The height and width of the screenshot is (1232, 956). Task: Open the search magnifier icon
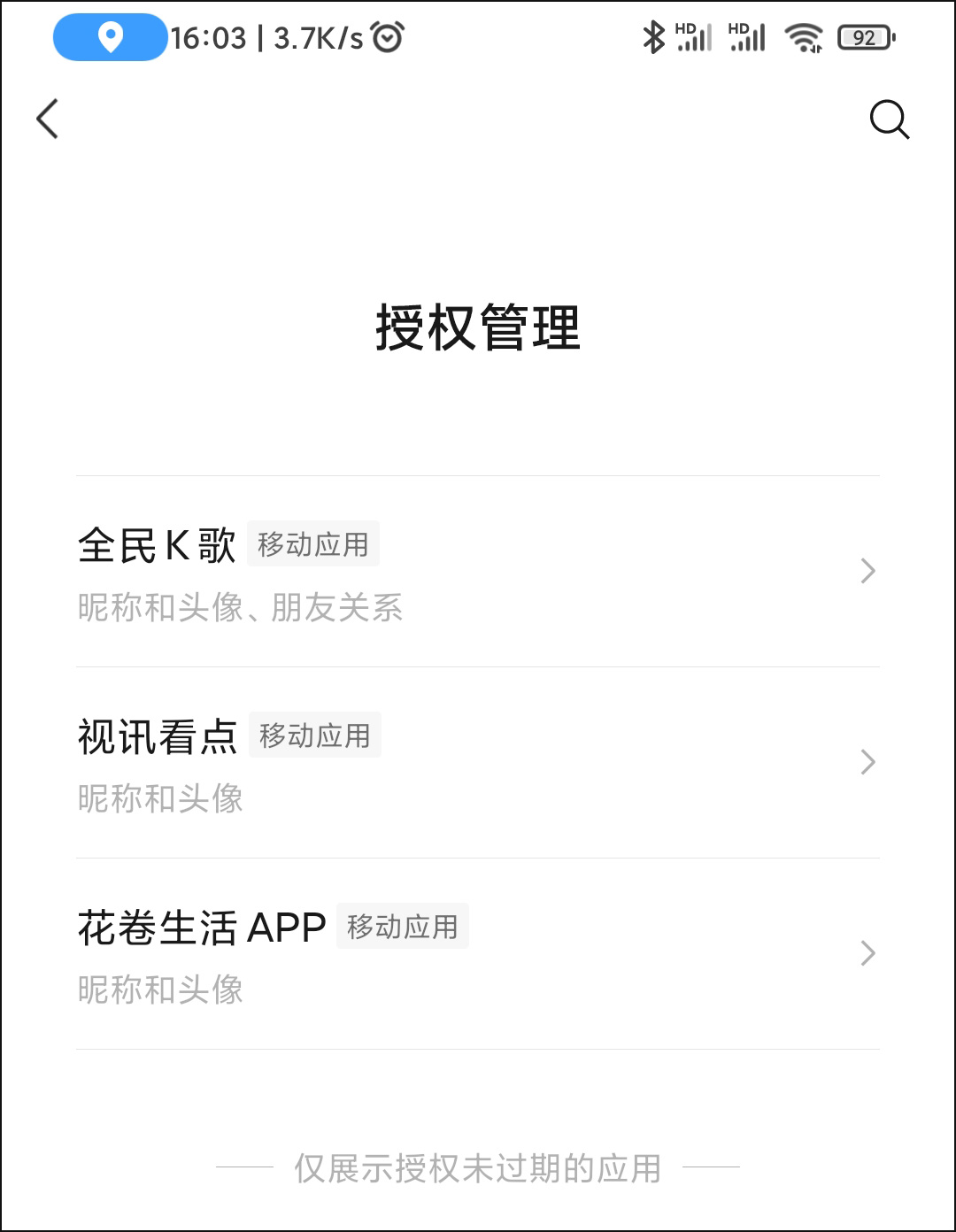(x=889, y=119)
